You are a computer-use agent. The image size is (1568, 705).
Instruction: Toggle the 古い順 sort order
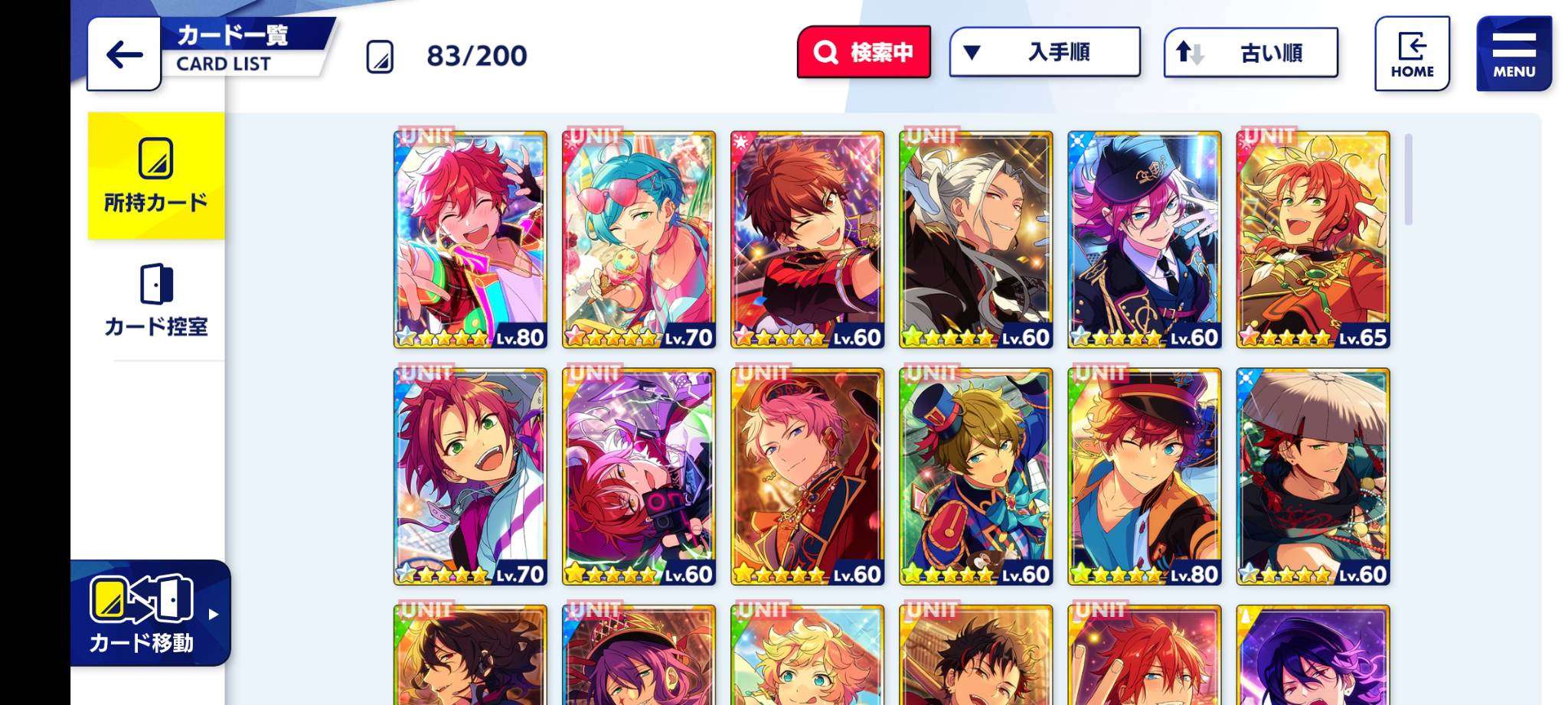click(1250, 53)
